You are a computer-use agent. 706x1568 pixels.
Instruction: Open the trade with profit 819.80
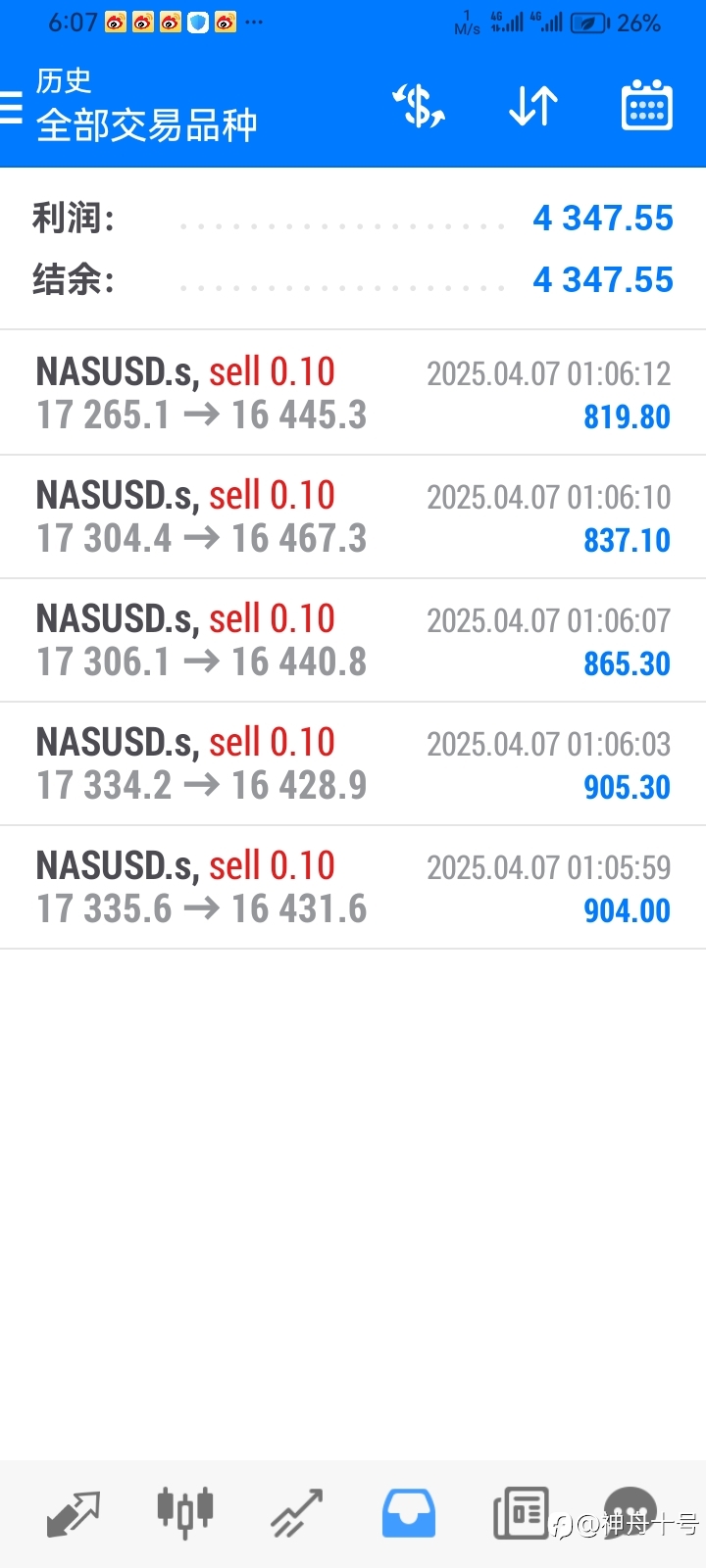coord(353,393)
